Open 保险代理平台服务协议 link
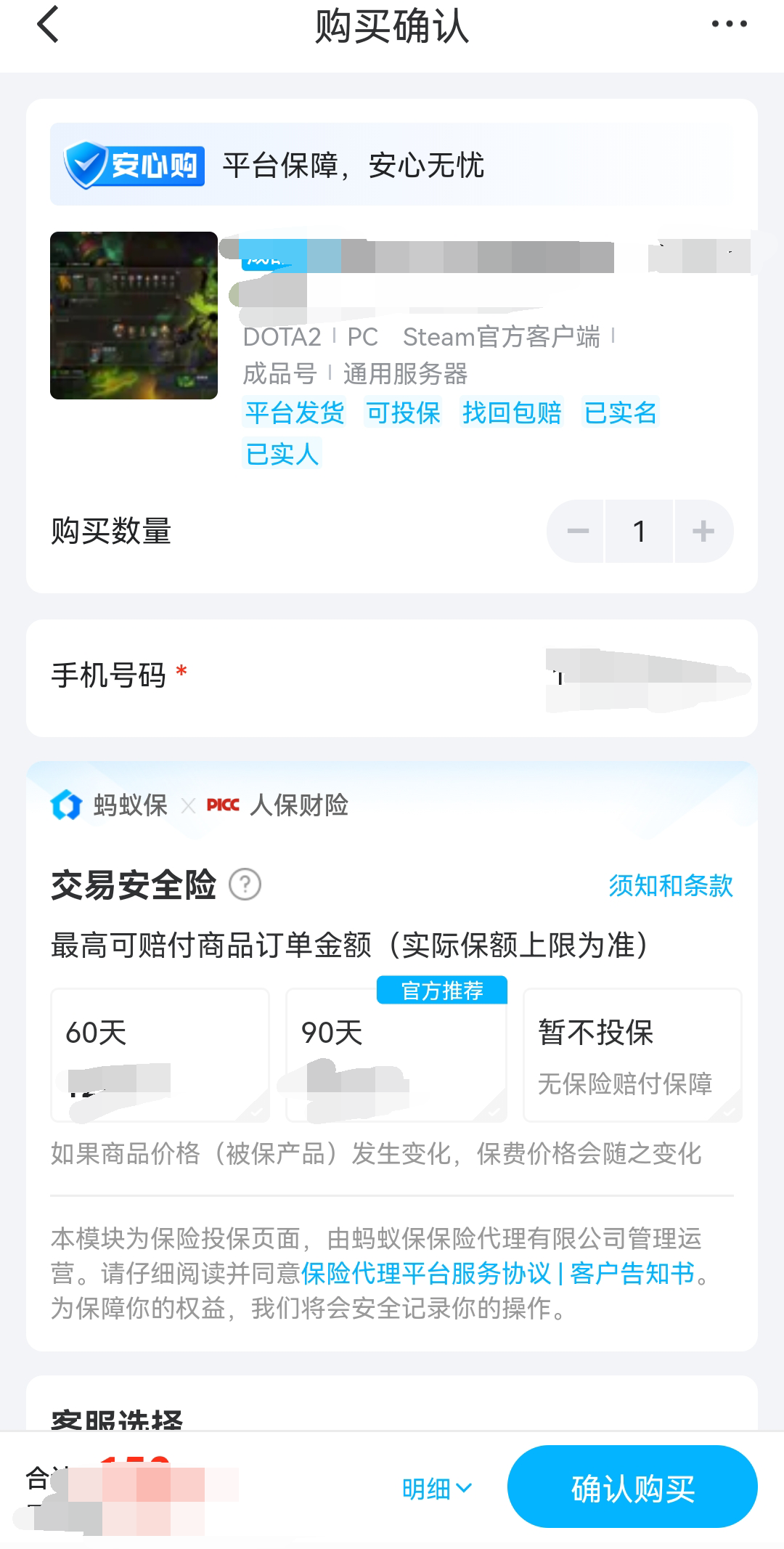784x1549 pixels. tap(426, 1273)
